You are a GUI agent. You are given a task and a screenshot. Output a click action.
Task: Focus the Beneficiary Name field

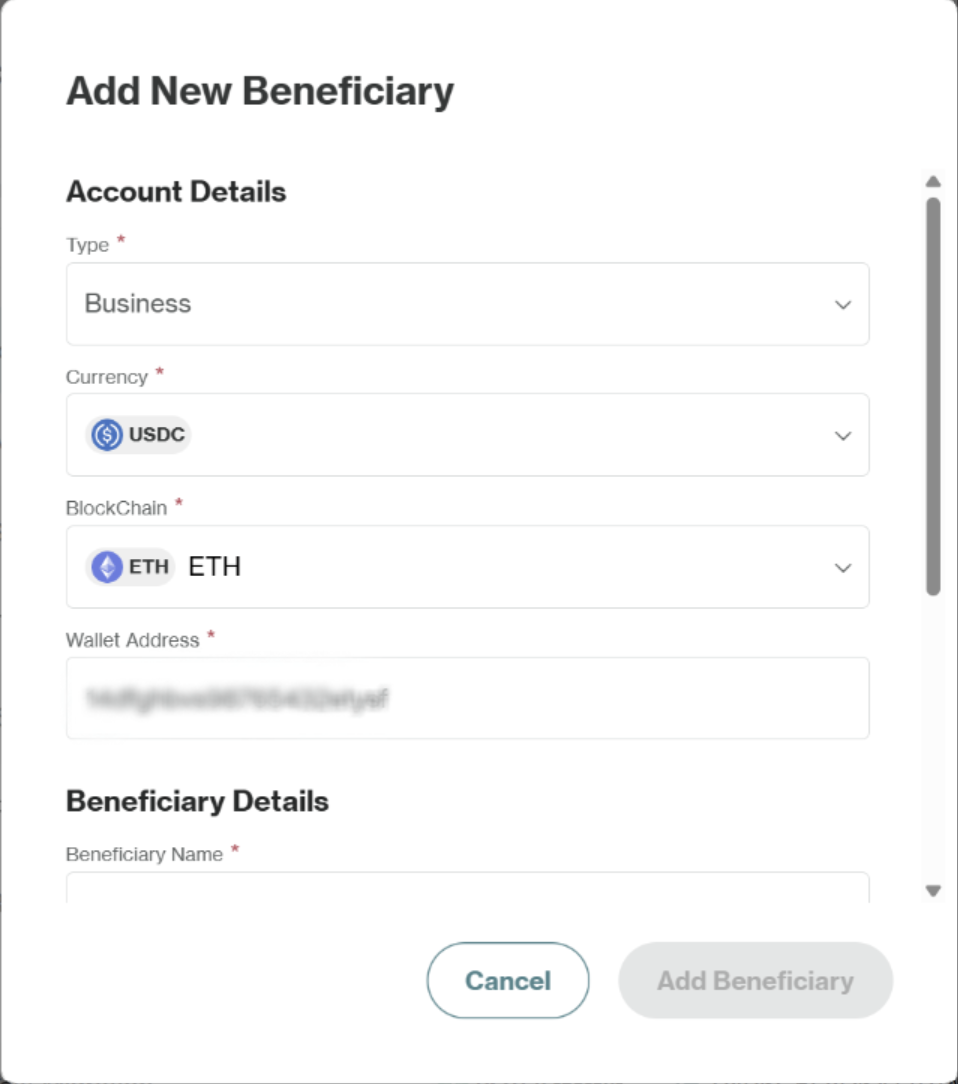[x=467, y=888]
